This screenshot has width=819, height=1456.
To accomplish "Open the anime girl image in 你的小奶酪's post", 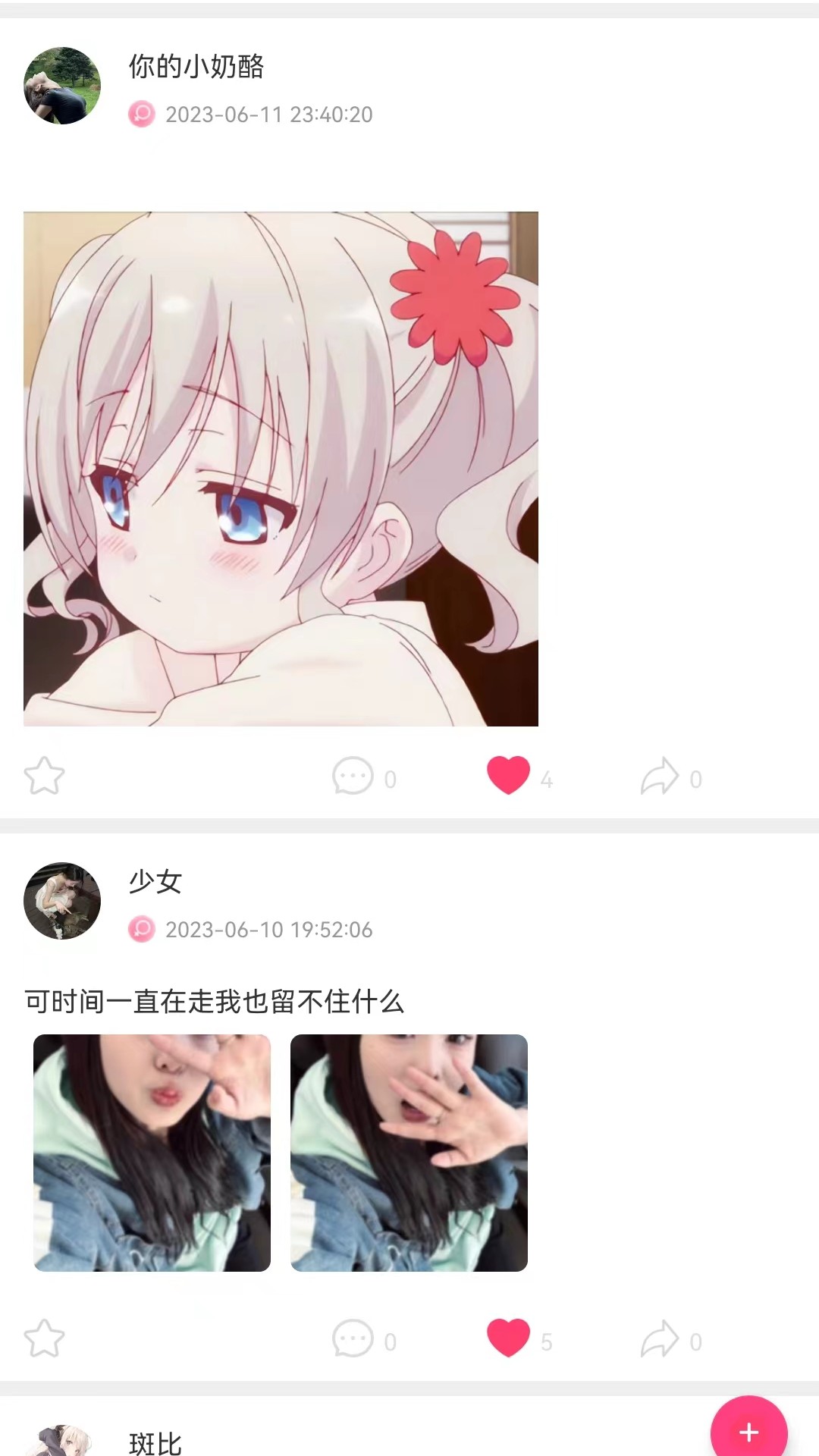I will (x=281, y=469).
